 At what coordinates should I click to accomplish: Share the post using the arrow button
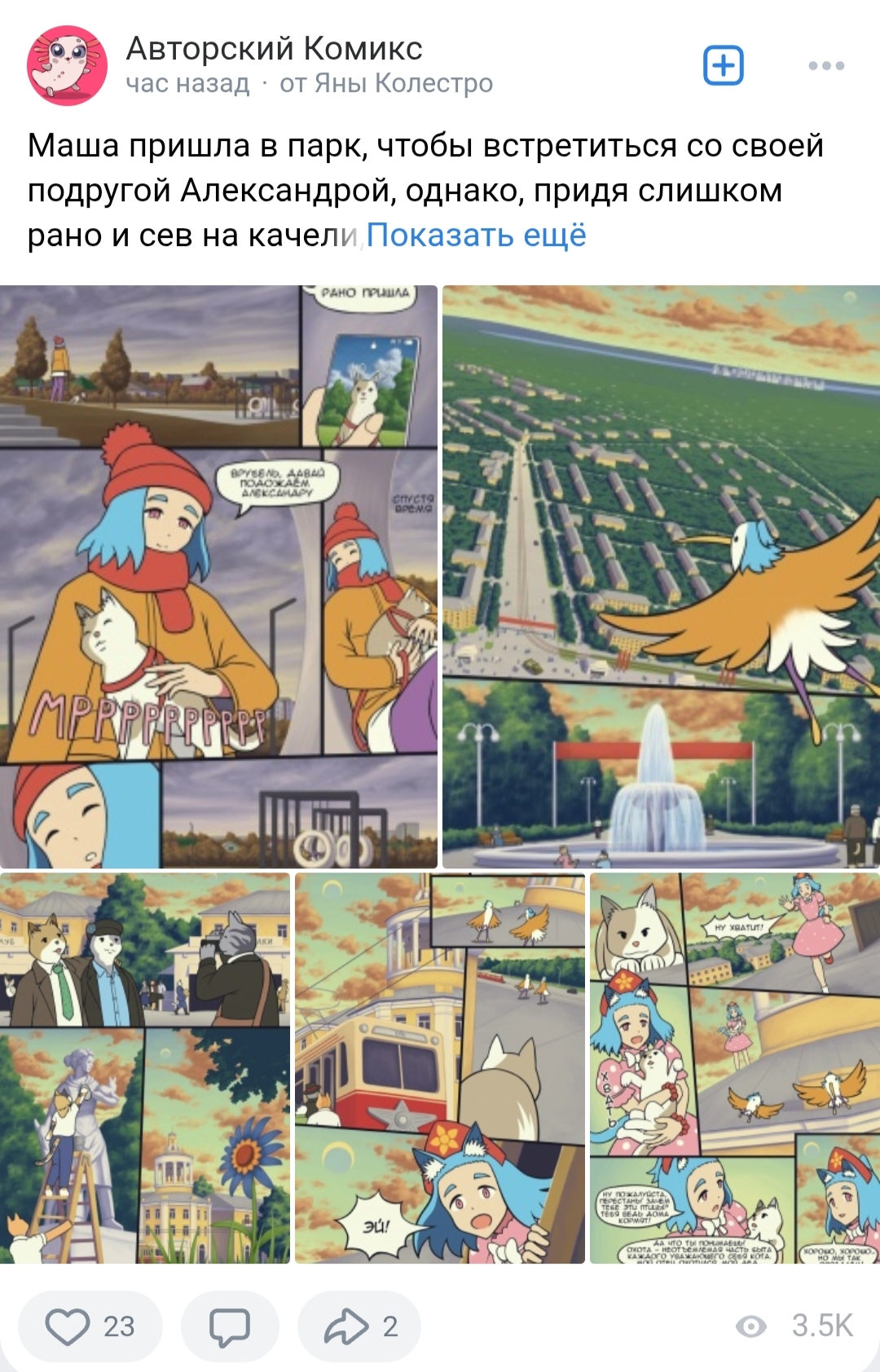359,1326
